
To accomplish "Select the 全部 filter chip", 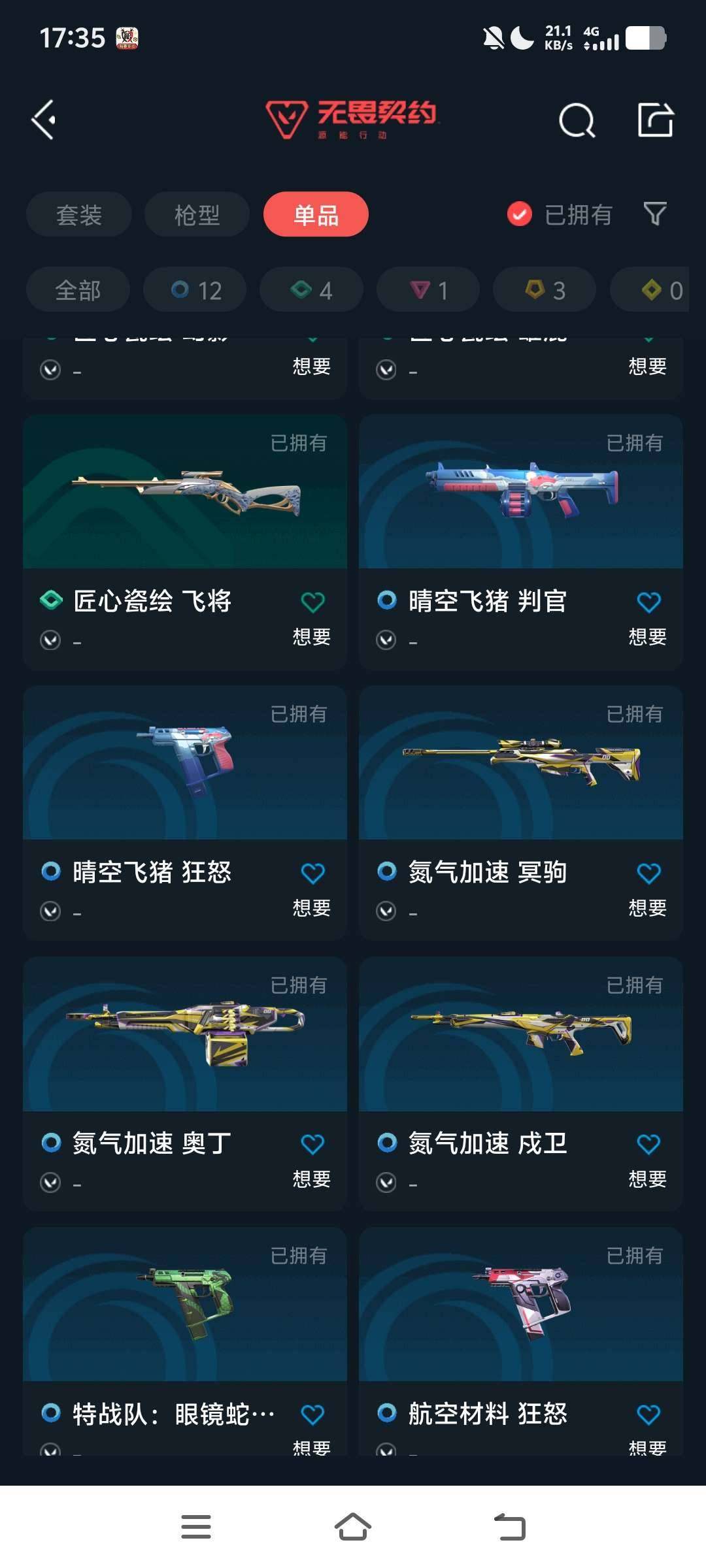I will [x=78, y=290].
